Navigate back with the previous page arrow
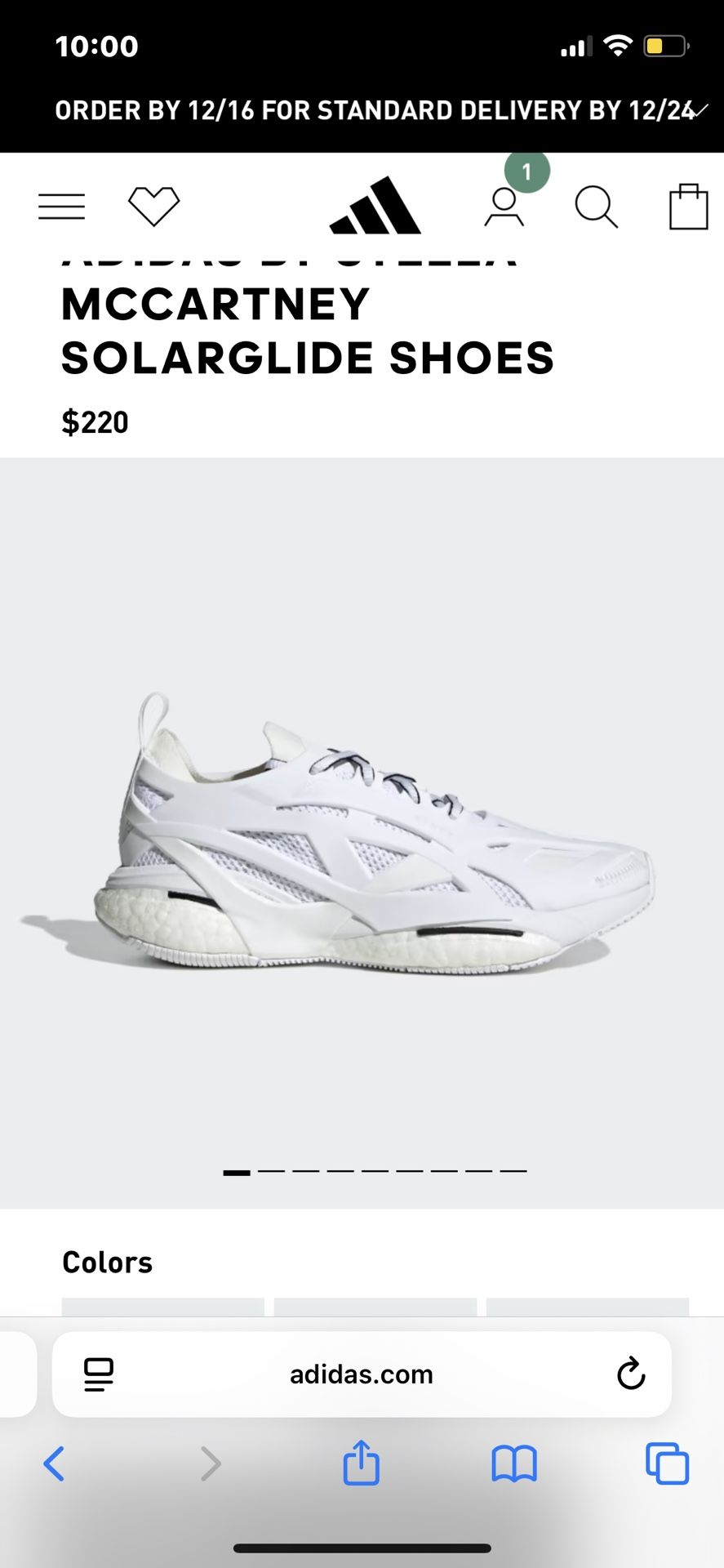Image resolution: width=724 pixels, height=1568 pixels. click(x=56, y=1463)
